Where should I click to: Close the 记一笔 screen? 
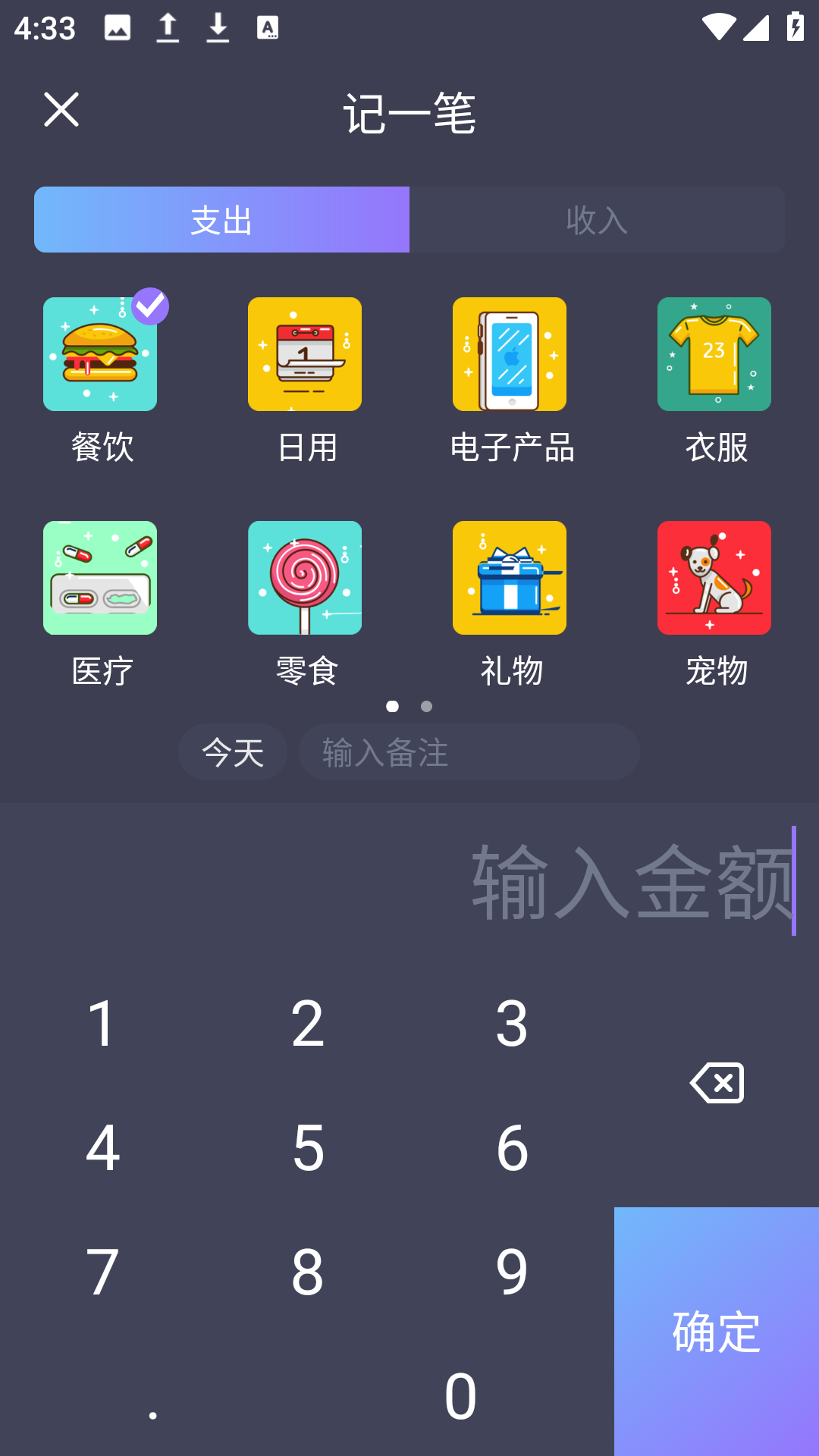(x=61, y=110)
